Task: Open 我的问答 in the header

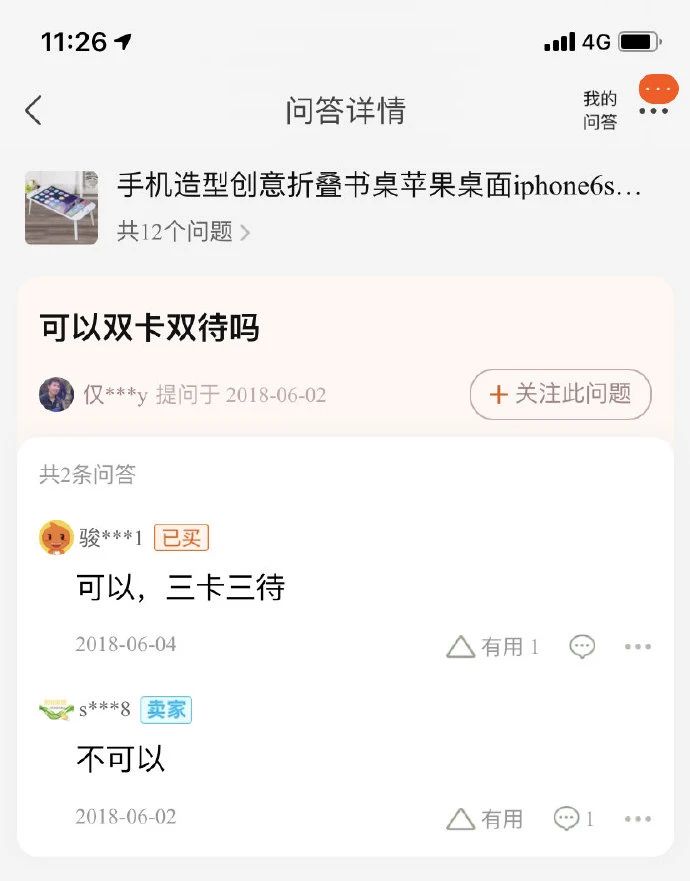Action: coord(600,110)
